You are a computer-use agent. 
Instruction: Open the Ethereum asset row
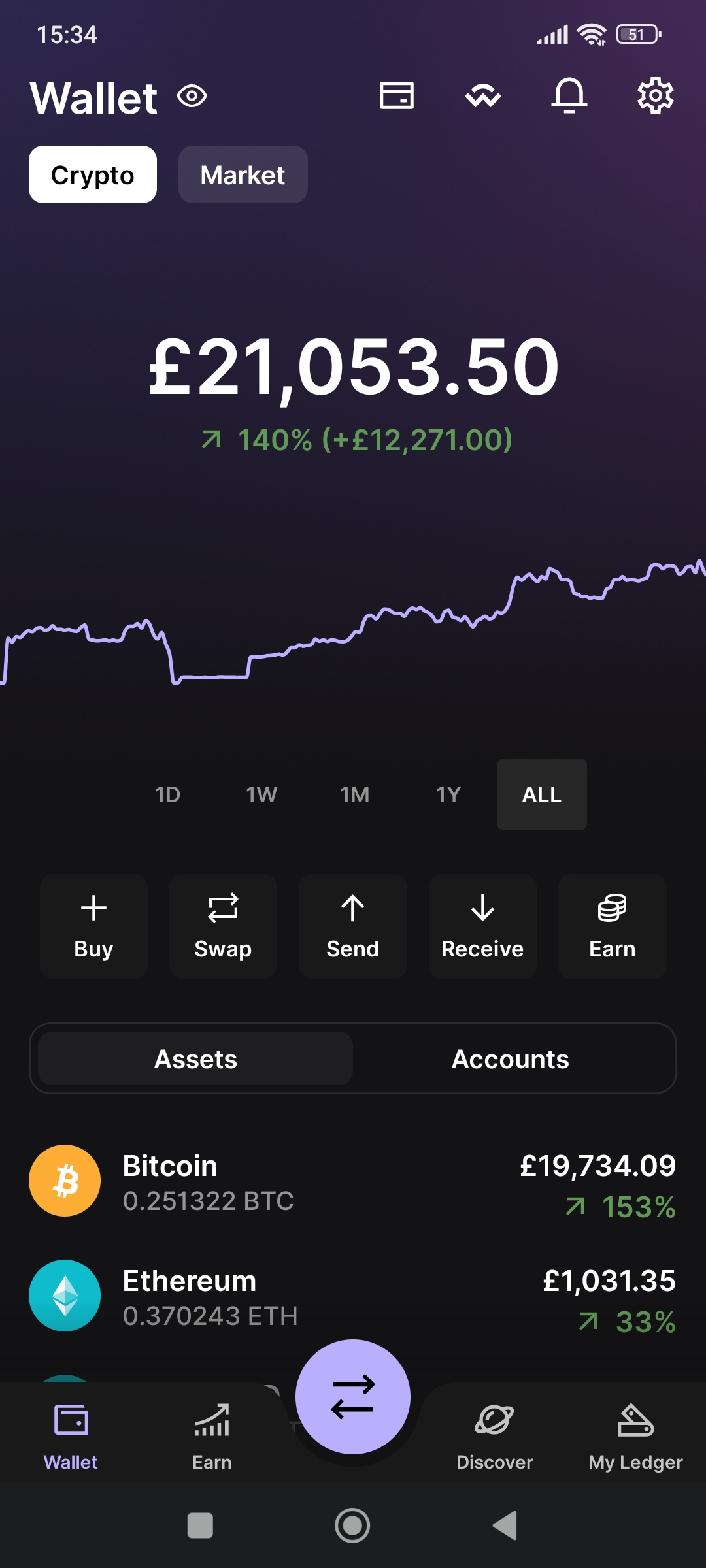(353, 1296)
